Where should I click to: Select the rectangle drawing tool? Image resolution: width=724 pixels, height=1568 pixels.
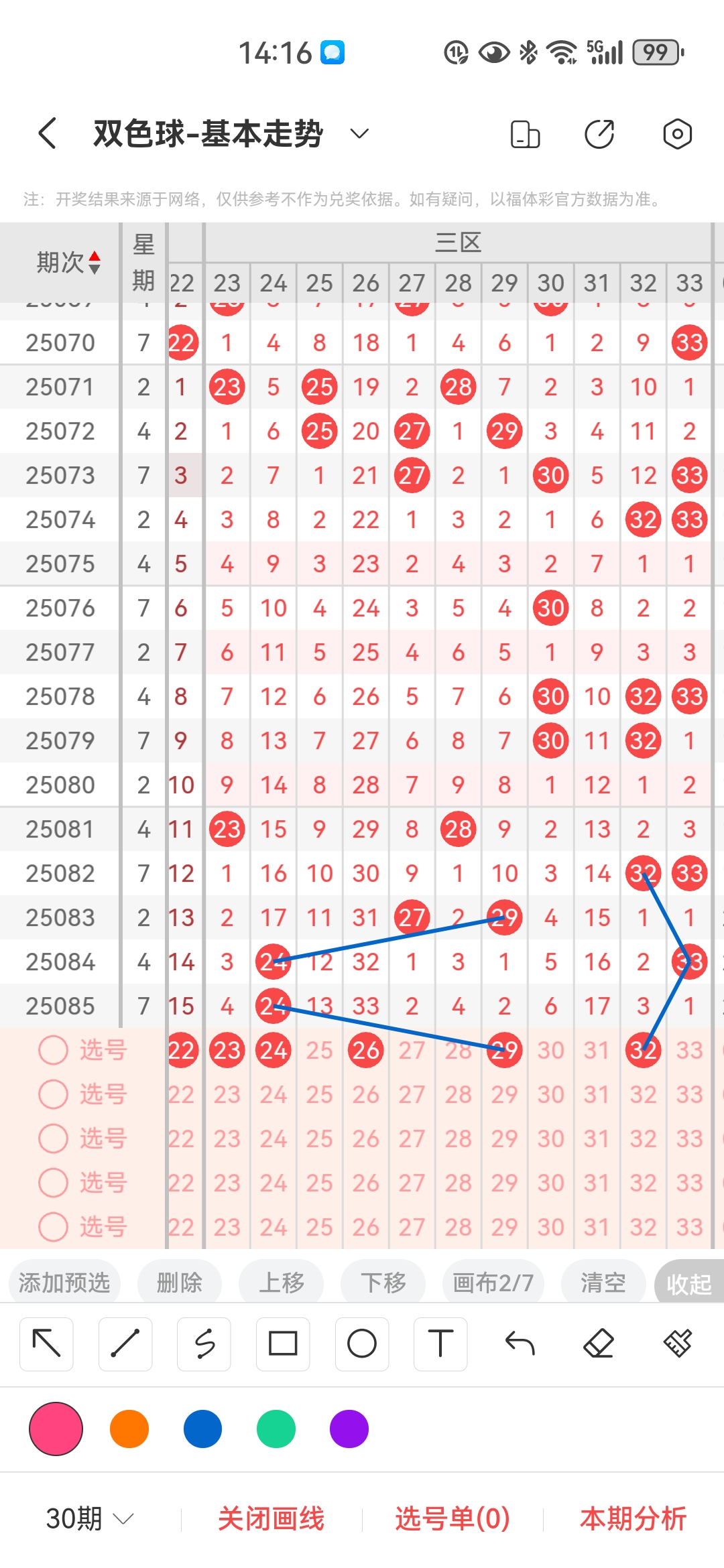tap(282, 1344)
